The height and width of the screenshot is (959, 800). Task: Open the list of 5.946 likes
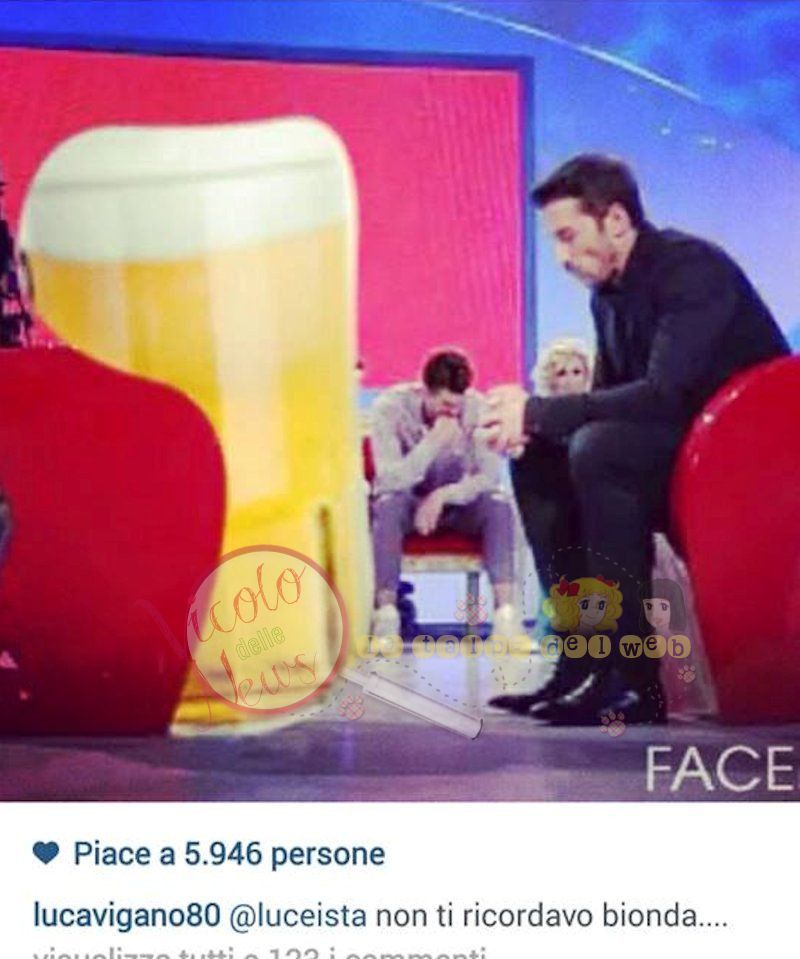click(228, 854)
